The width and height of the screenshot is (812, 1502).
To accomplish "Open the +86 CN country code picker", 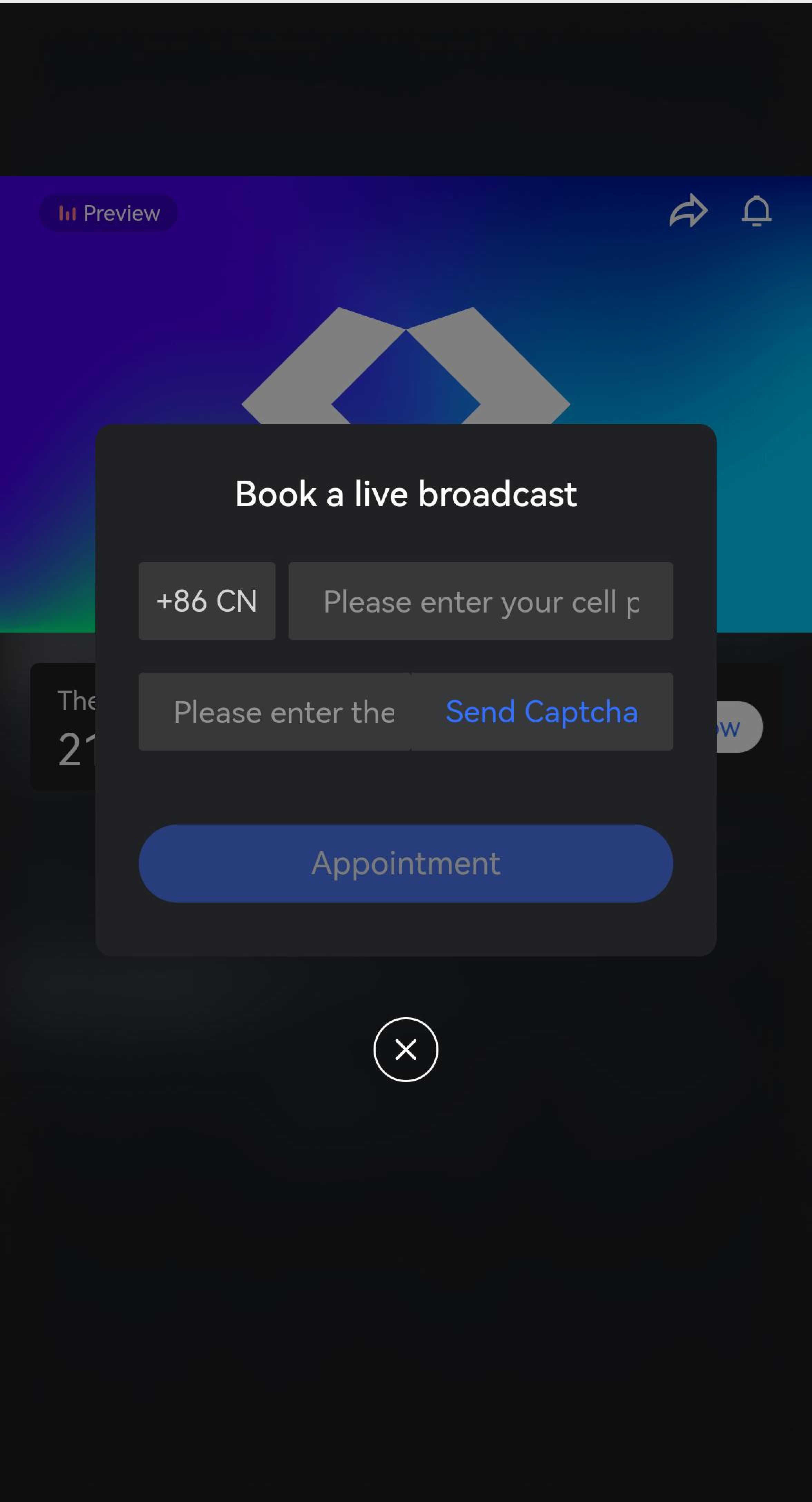I will pos(206,601).
